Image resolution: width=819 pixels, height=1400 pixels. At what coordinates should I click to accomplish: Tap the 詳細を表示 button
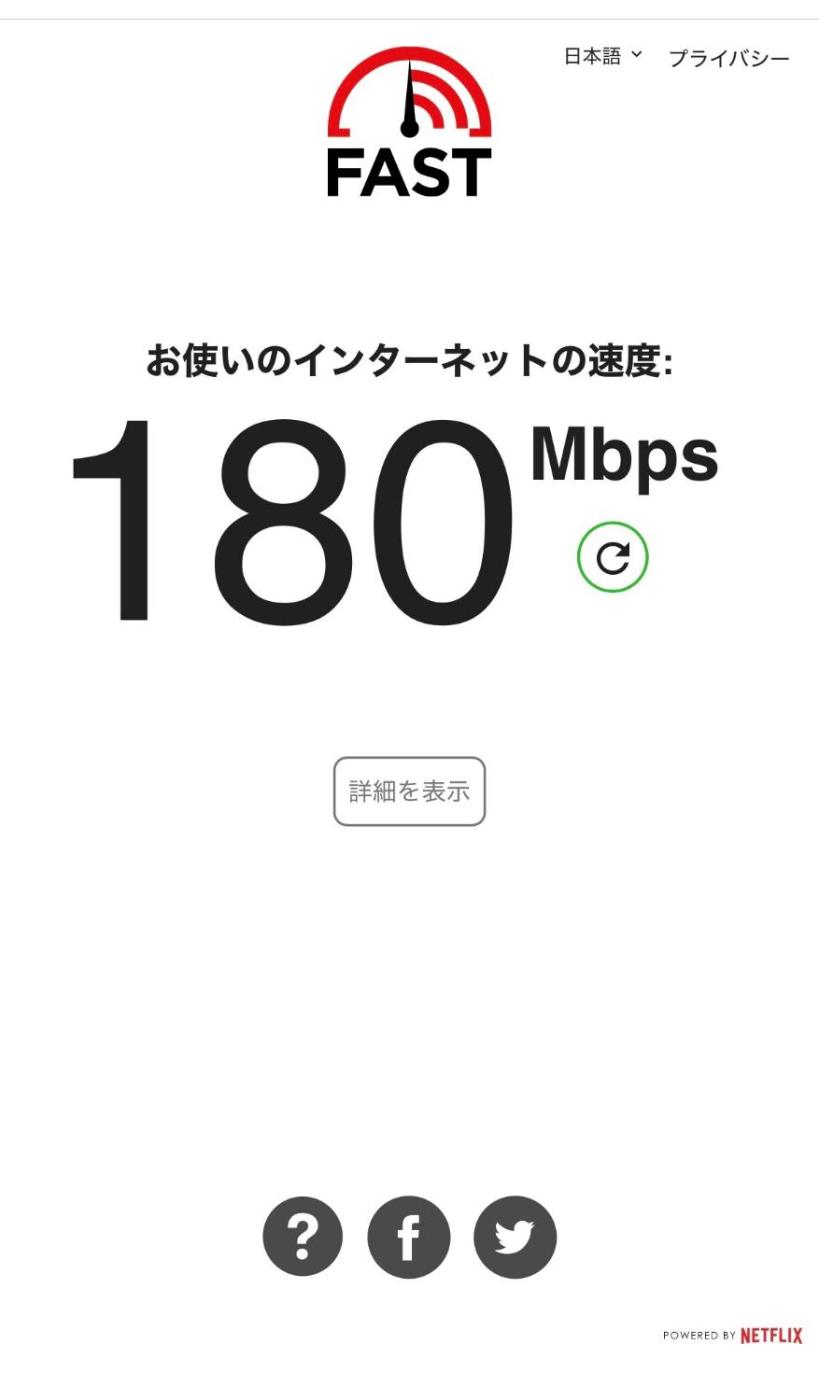(409, 791)
